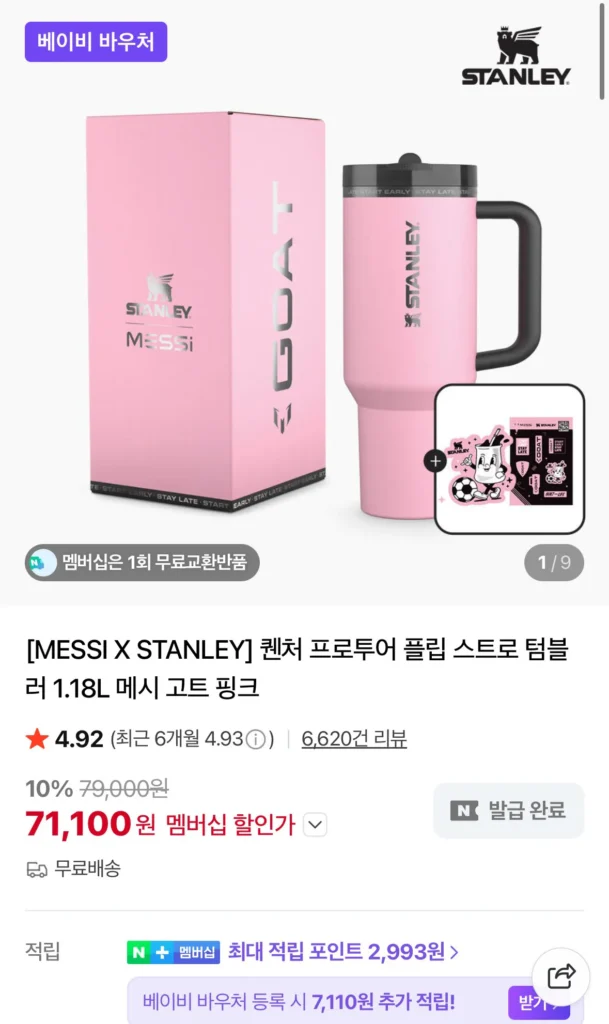Expand the 멤버십 할인가 price details chevron
The width and height of the screenshot is (609, 1024).
tap(315, 825)
